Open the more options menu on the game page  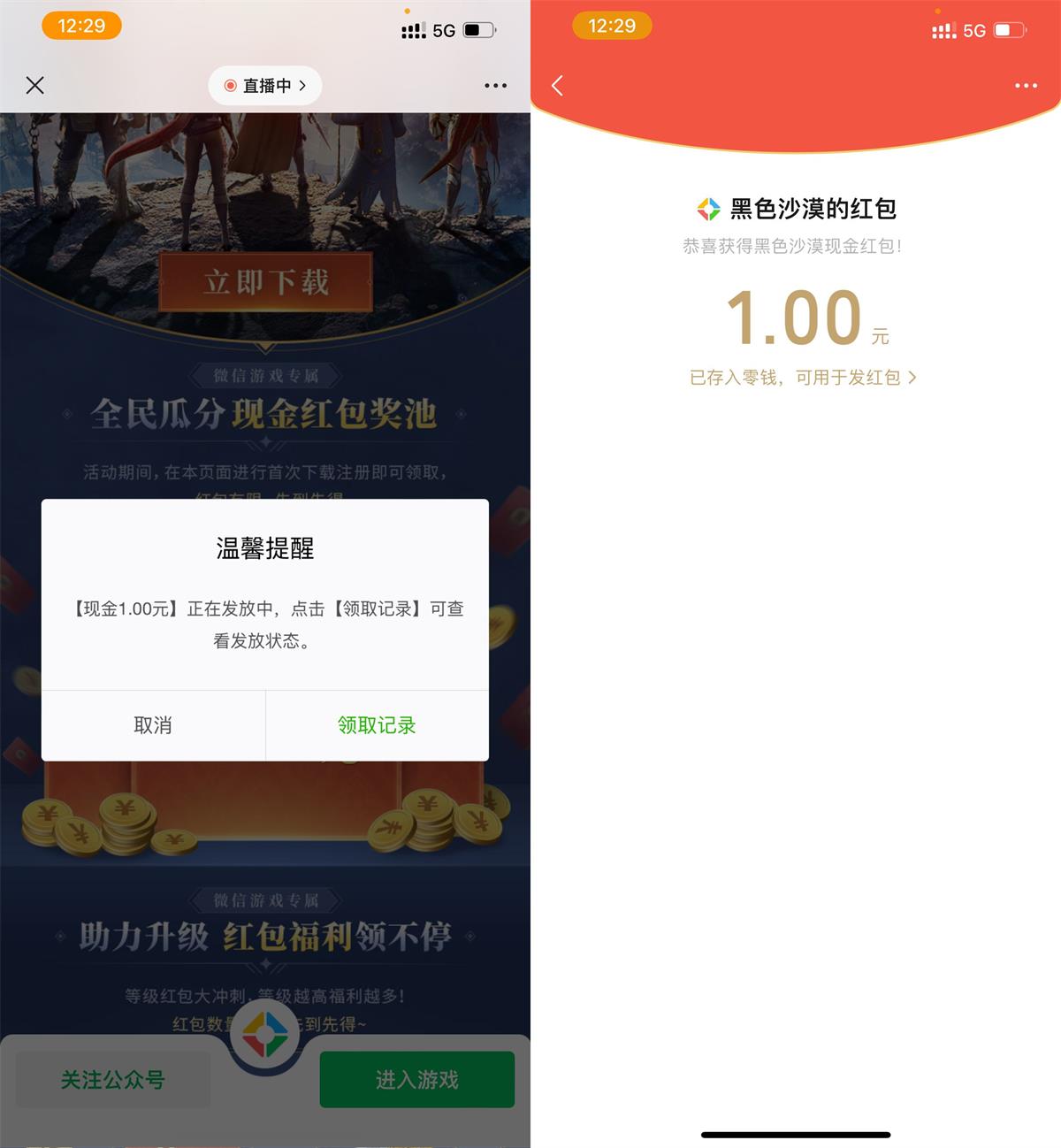(x=495, y=85)
